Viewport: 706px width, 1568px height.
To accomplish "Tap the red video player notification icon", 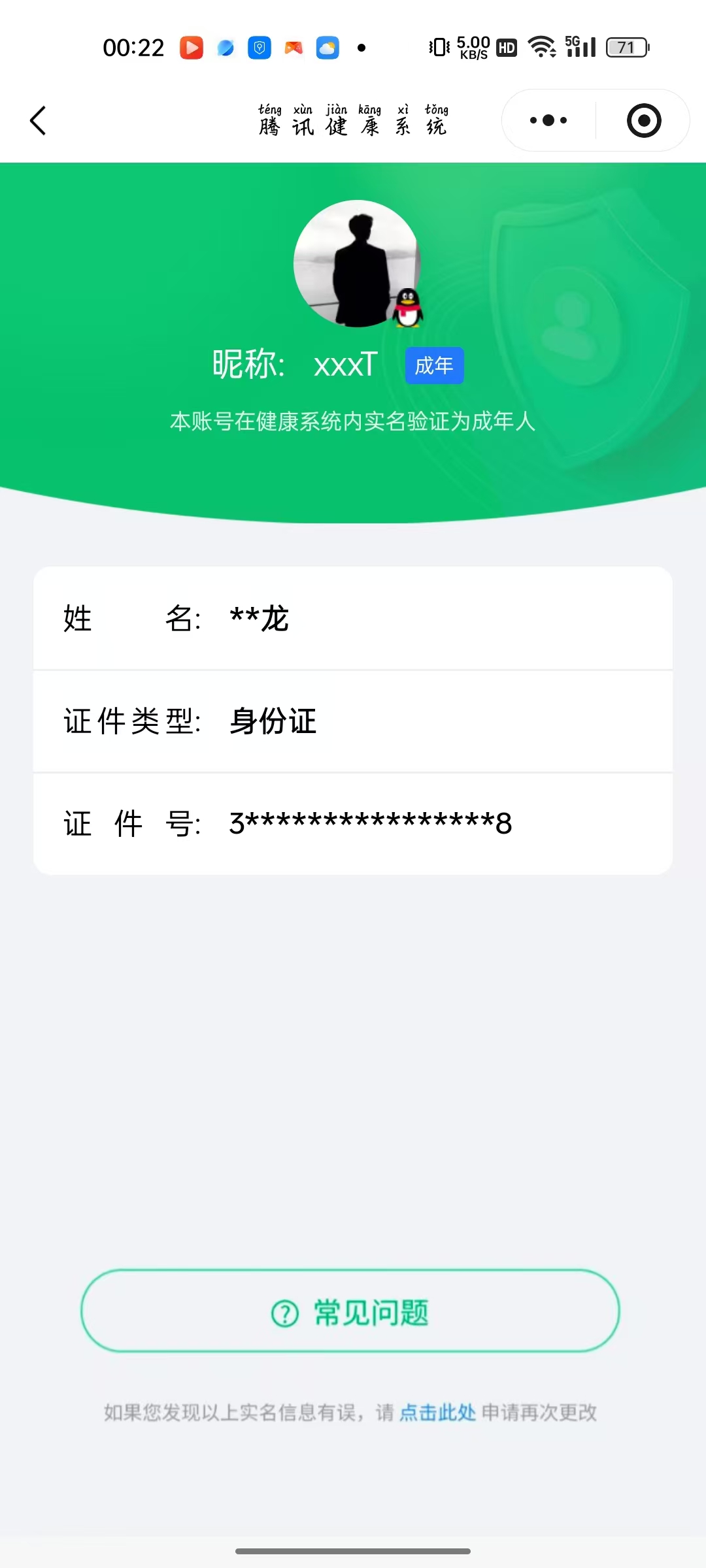I will click(x=190, y=48).
